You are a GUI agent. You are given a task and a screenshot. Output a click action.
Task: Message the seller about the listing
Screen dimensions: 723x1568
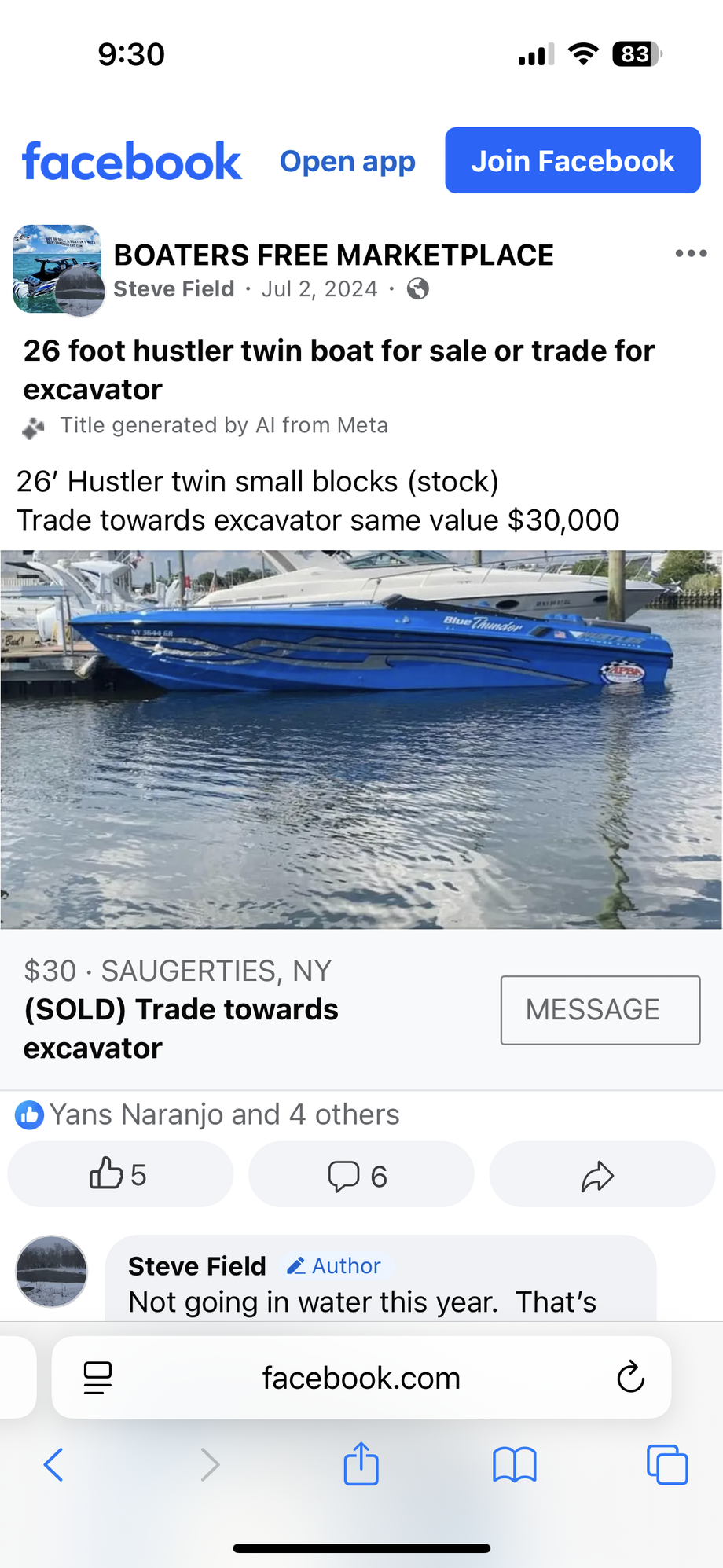point(600,1010)
